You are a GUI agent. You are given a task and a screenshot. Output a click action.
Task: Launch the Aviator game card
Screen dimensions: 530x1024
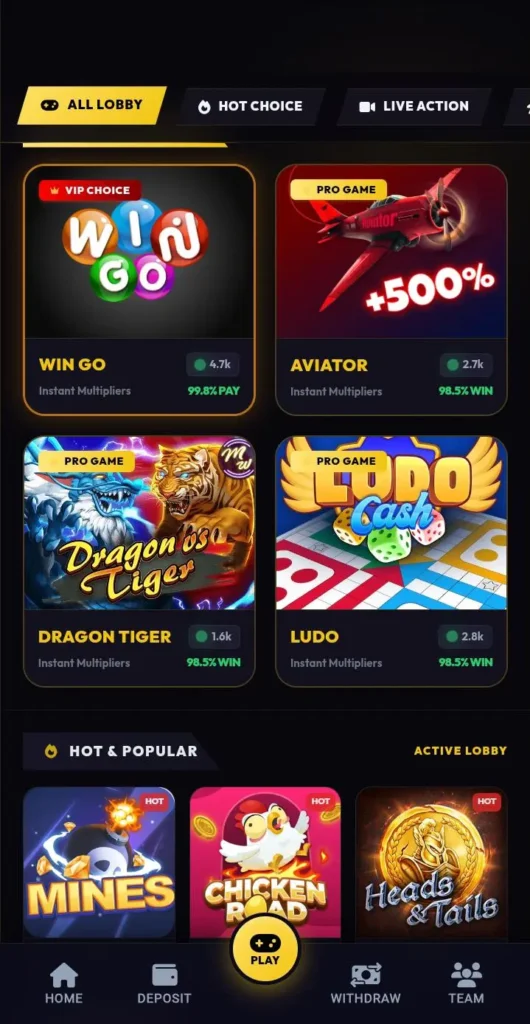(x=391, y=289)
